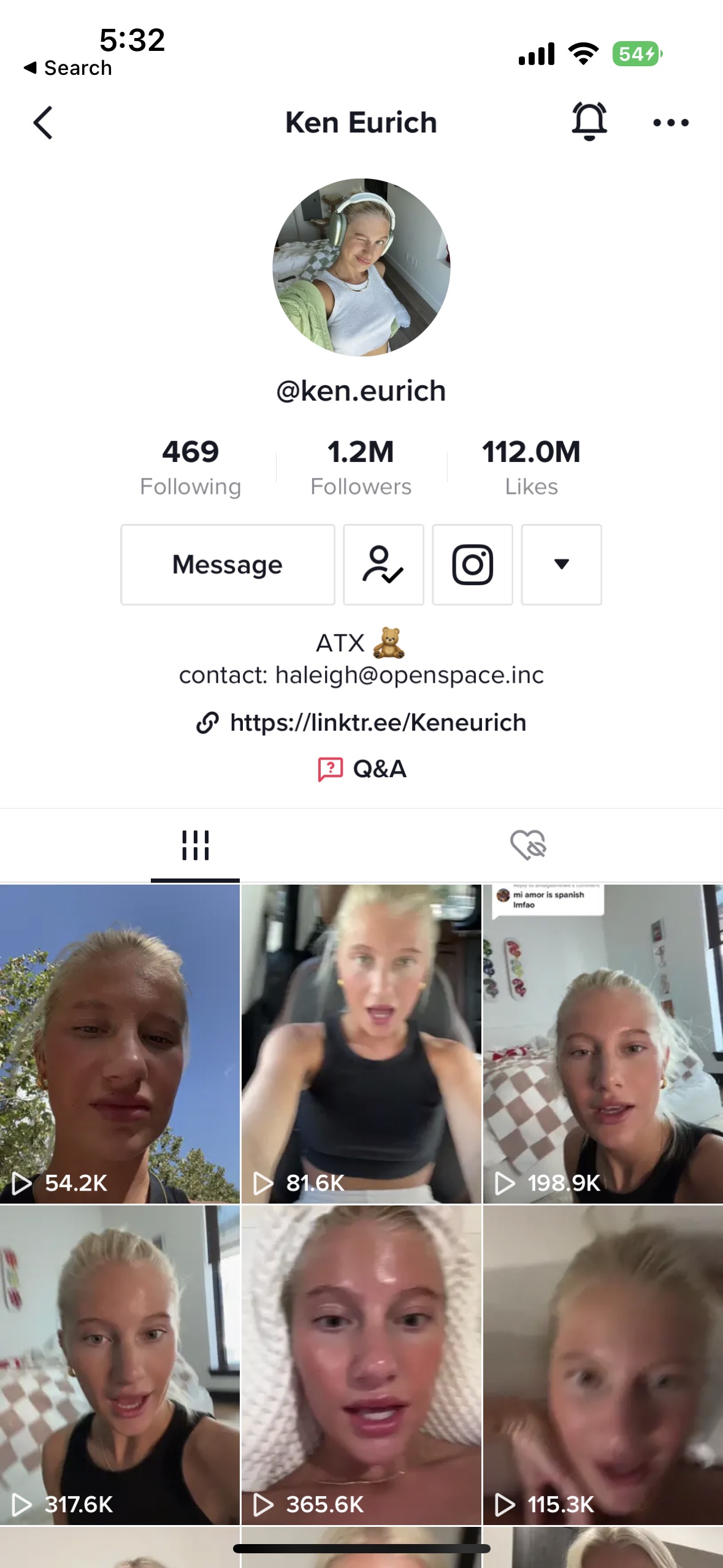
Task: Open the video with 198.9K views
Action: (x=603, y=1043)
